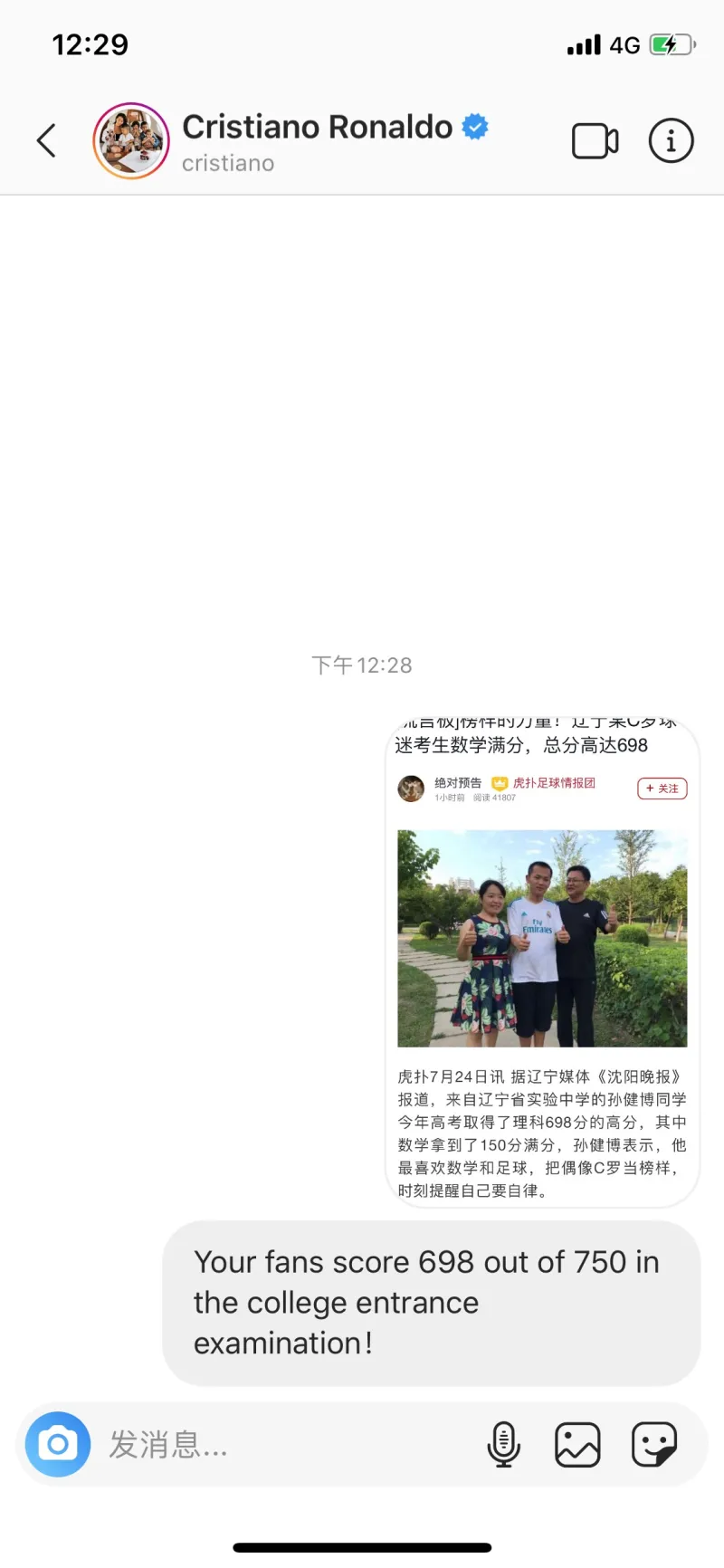Start a video call with Cristiano Ronaldo
The image size is (724, 1568).
[595, 141]
